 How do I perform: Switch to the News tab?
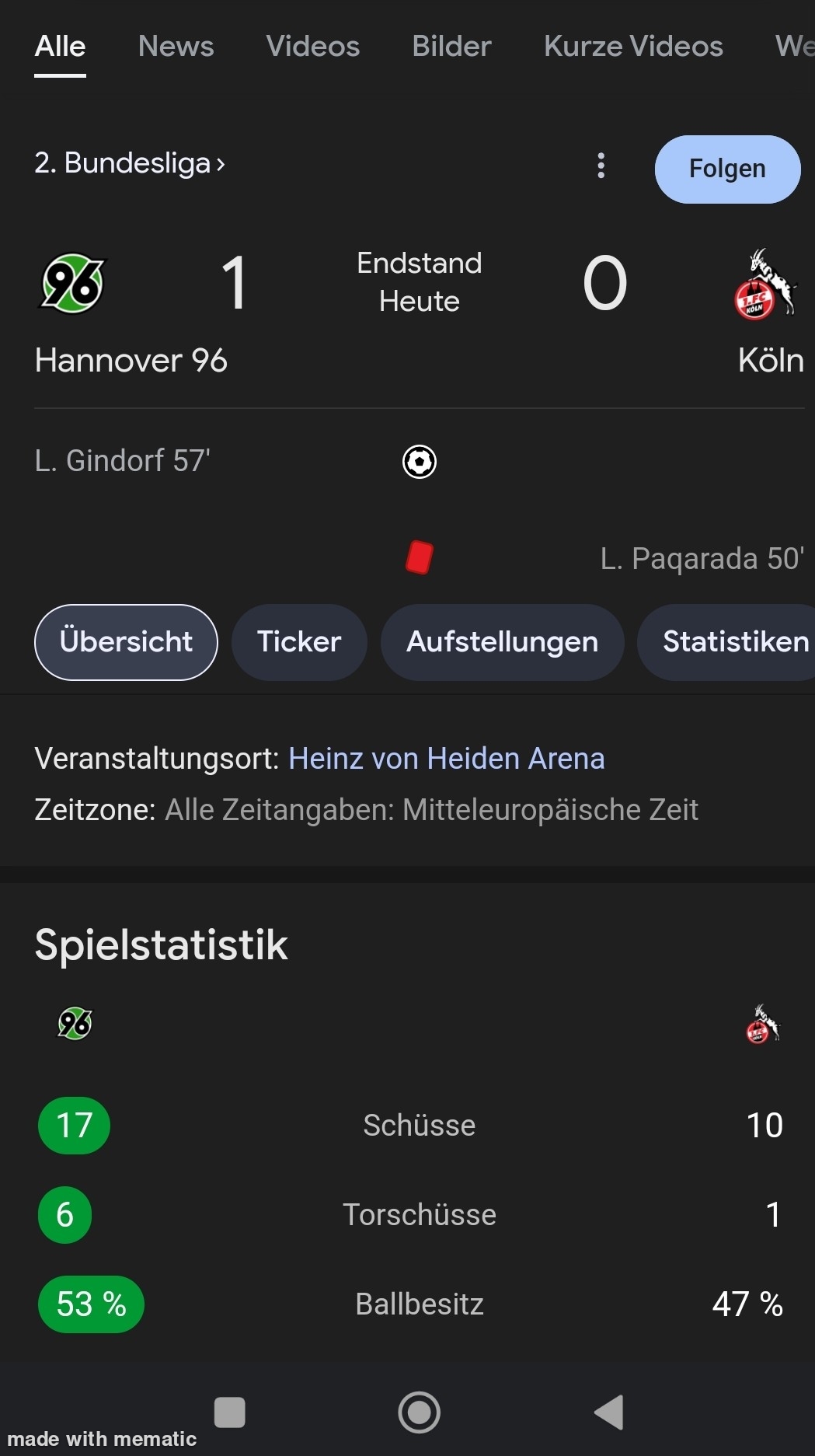(176, 47)
